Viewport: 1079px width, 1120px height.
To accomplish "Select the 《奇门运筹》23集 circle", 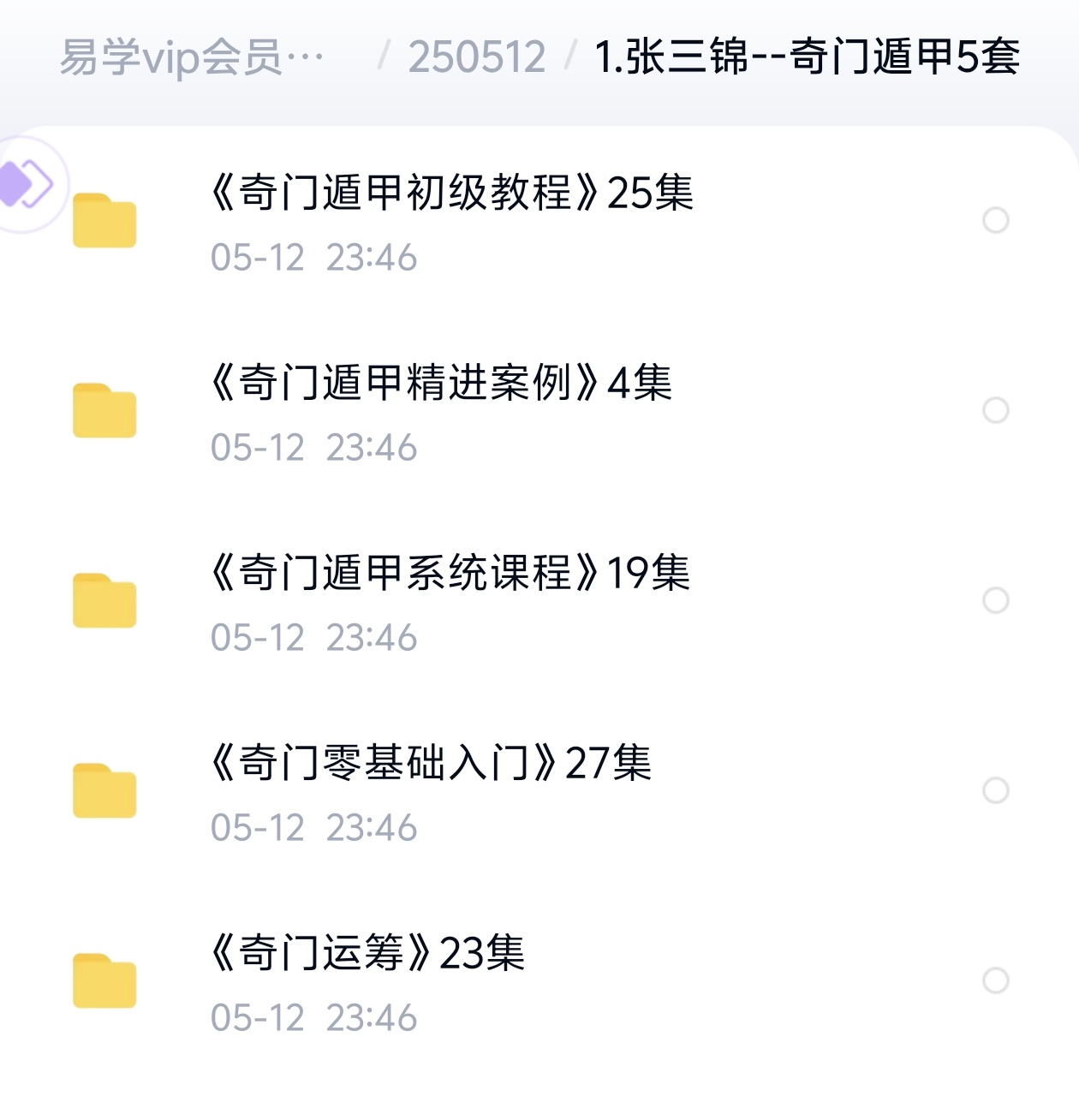I will pyautogui.click(x=995, y=980).
